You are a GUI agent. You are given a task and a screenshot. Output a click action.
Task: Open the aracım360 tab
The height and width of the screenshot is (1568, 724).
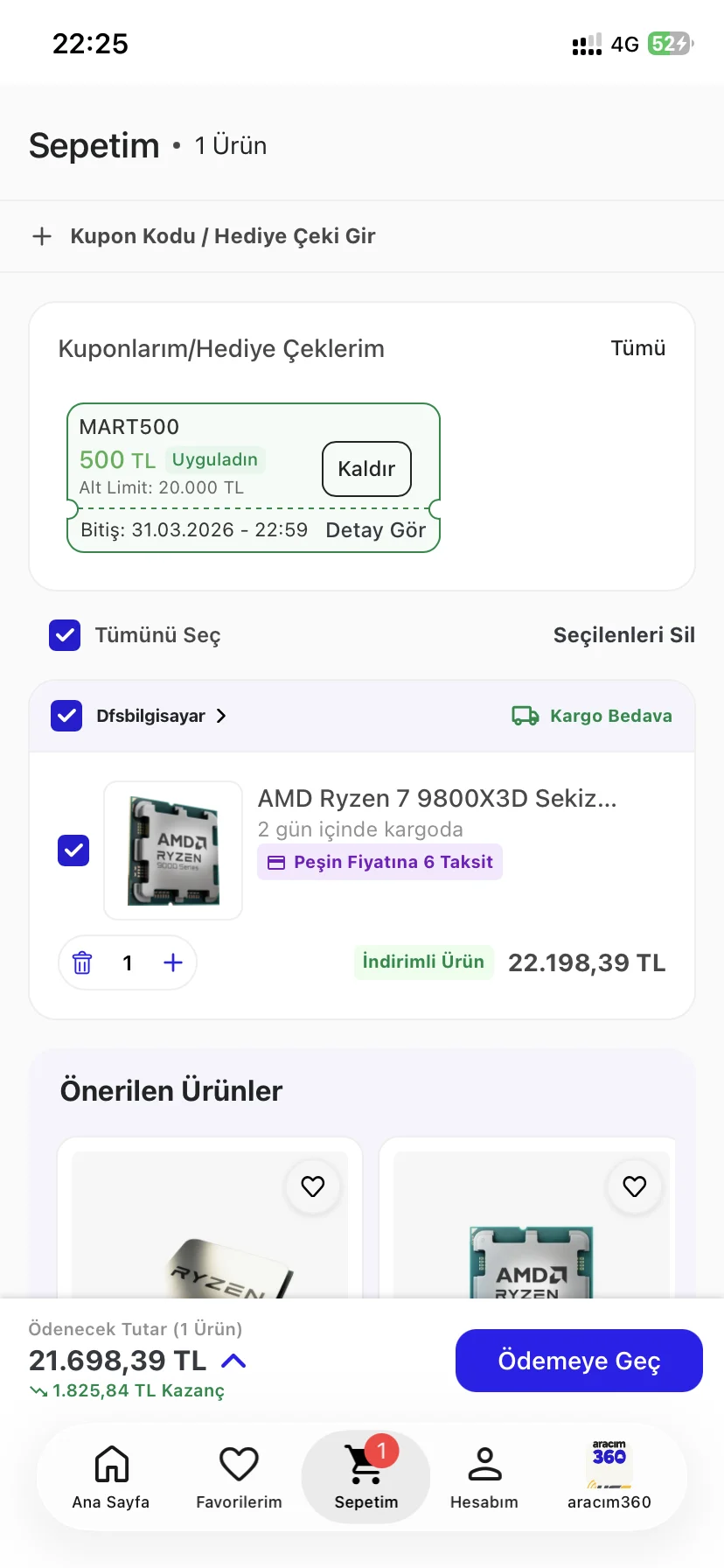pyautogui.click(x=609, y=1476)
